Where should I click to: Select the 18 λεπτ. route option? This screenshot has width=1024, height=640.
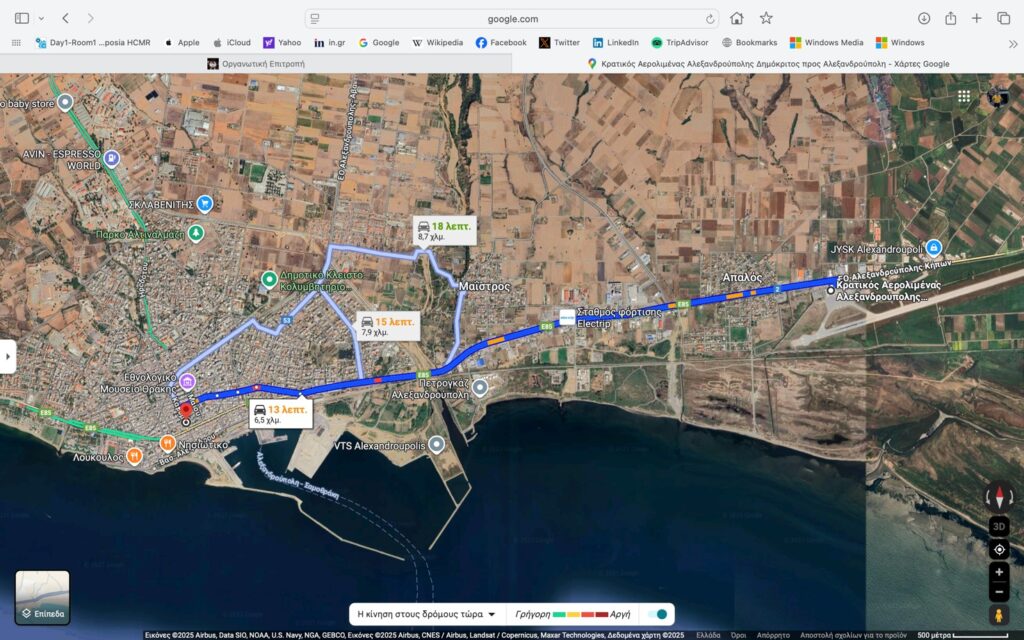pyautogui.click(x=438, y=231)
